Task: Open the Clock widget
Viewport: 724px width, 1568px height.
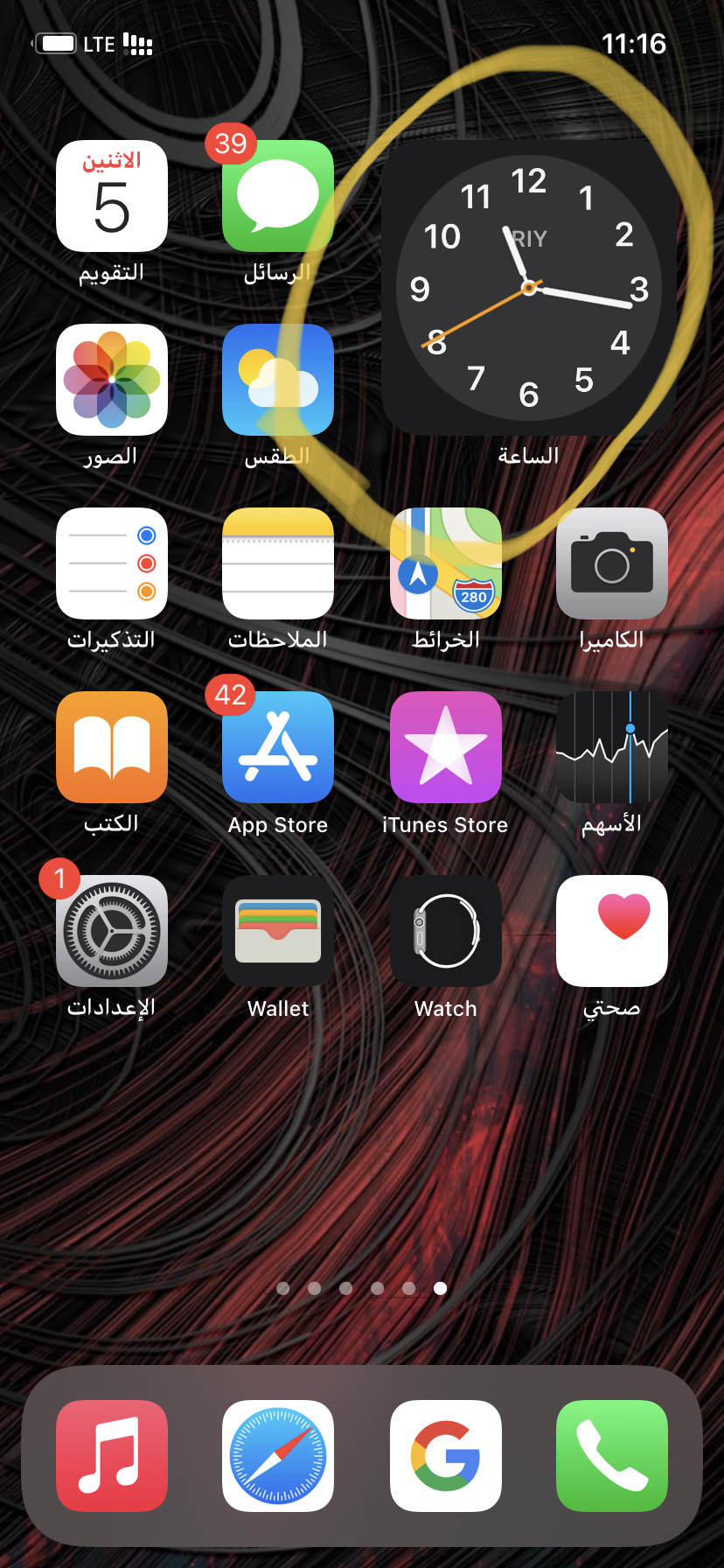Action: [x=528, y=288]
